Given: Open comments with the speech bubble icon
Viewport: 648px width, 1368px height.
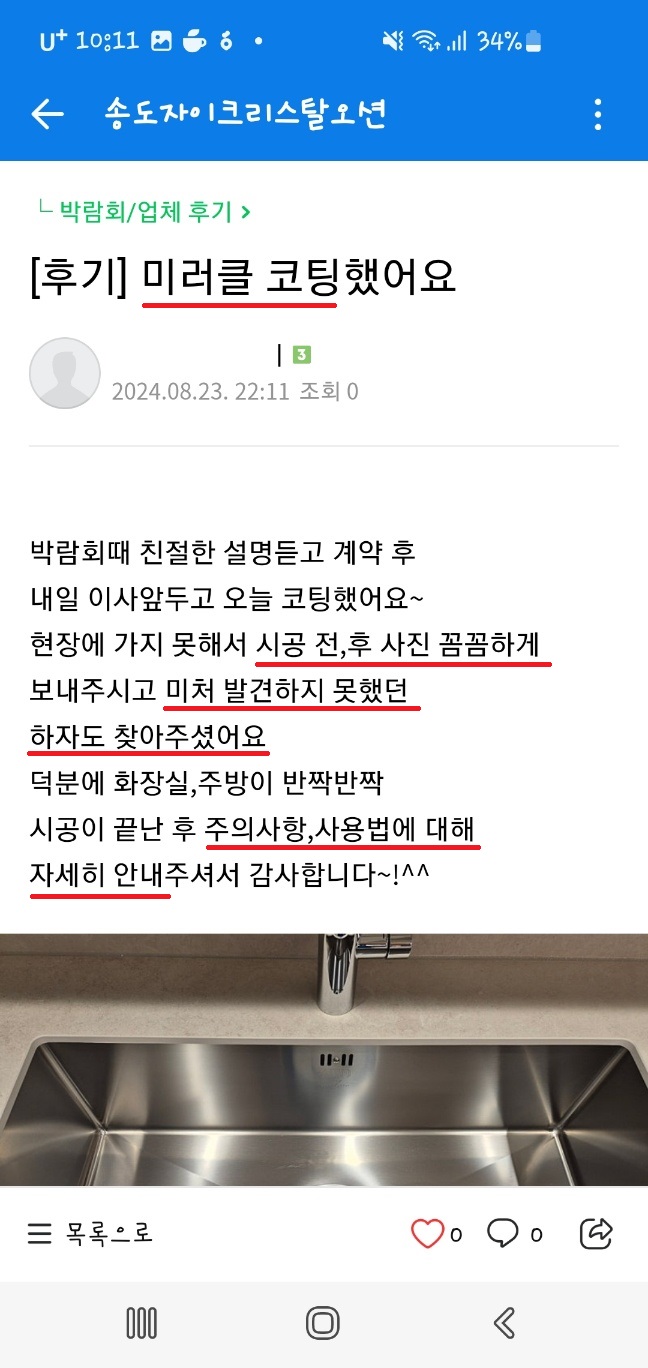Looking at the screenshot, I should click(503, 1234).
